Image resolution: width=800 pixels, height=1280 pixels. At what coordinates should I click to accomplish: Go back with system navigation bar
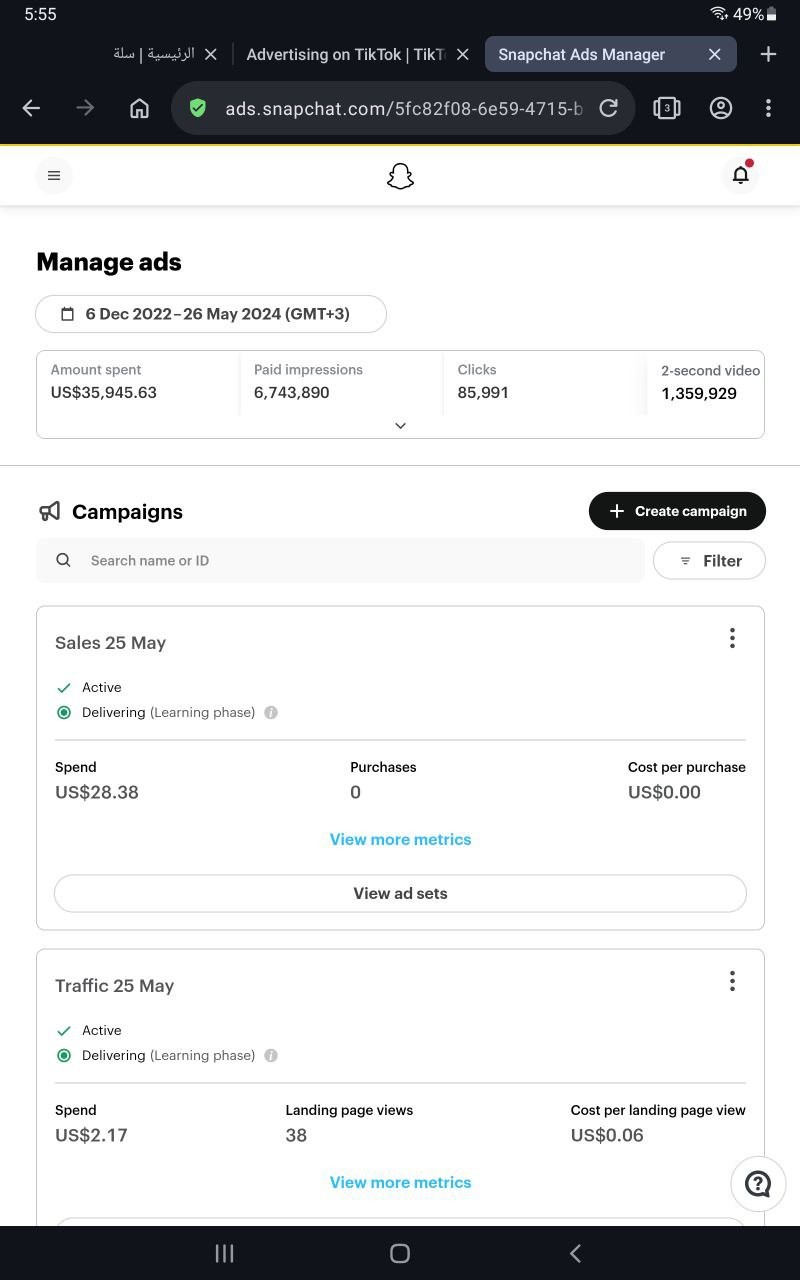click(x=575, y=1253)
